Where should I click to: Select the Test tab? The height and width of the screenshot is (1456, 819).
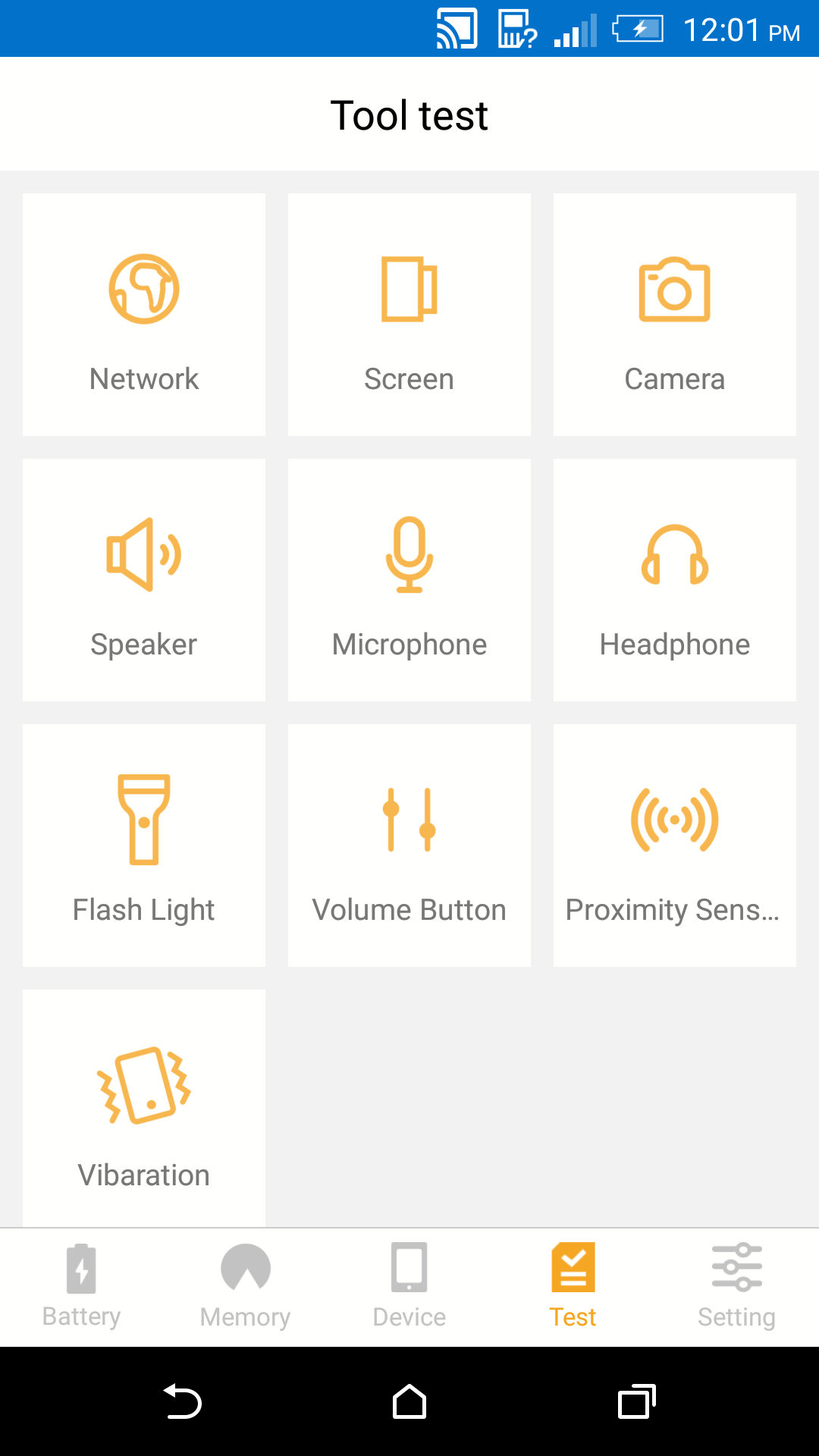573,1288
